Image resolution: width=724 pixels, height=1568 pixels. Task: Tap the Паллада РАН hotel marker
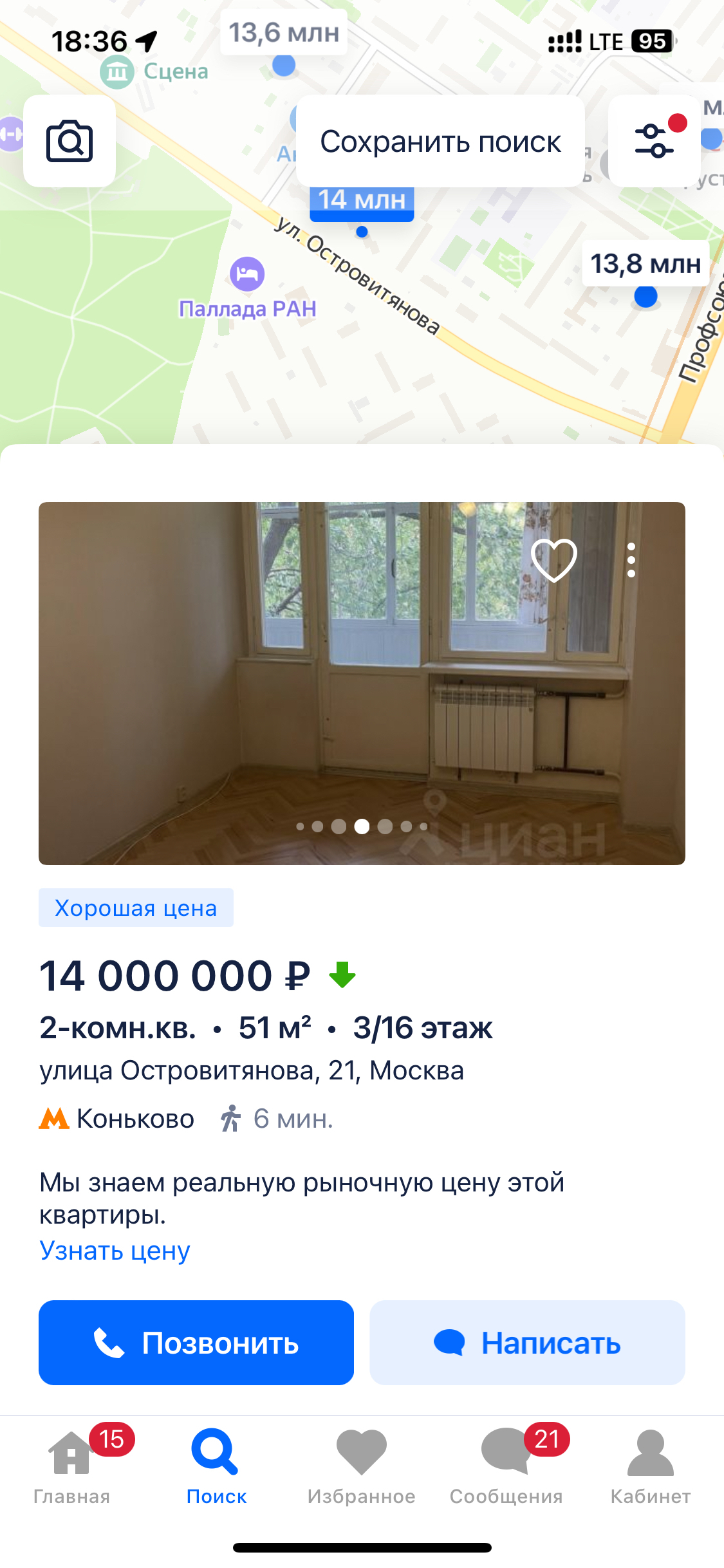pos(247,274)
